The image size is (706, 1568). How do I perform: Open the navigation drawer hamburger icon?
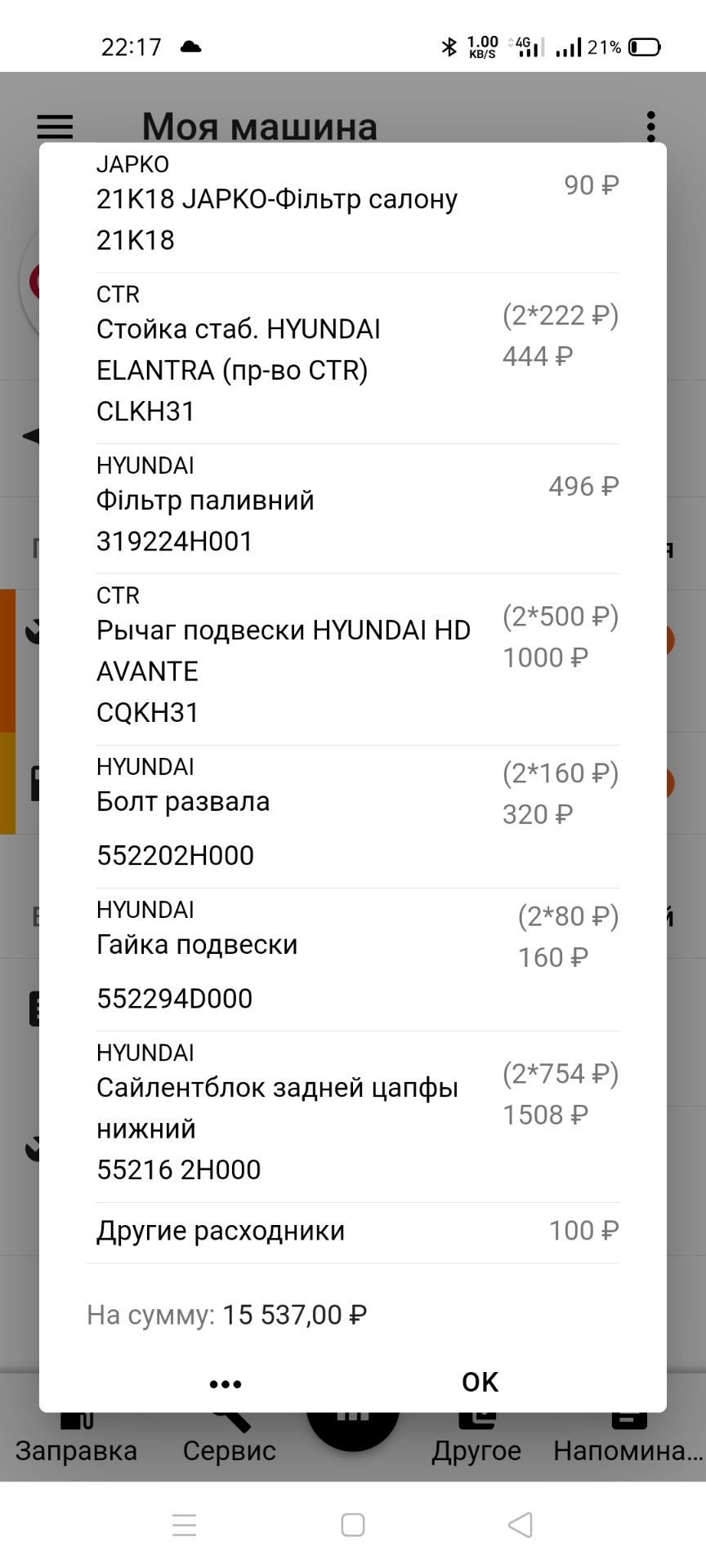point(53,127)
